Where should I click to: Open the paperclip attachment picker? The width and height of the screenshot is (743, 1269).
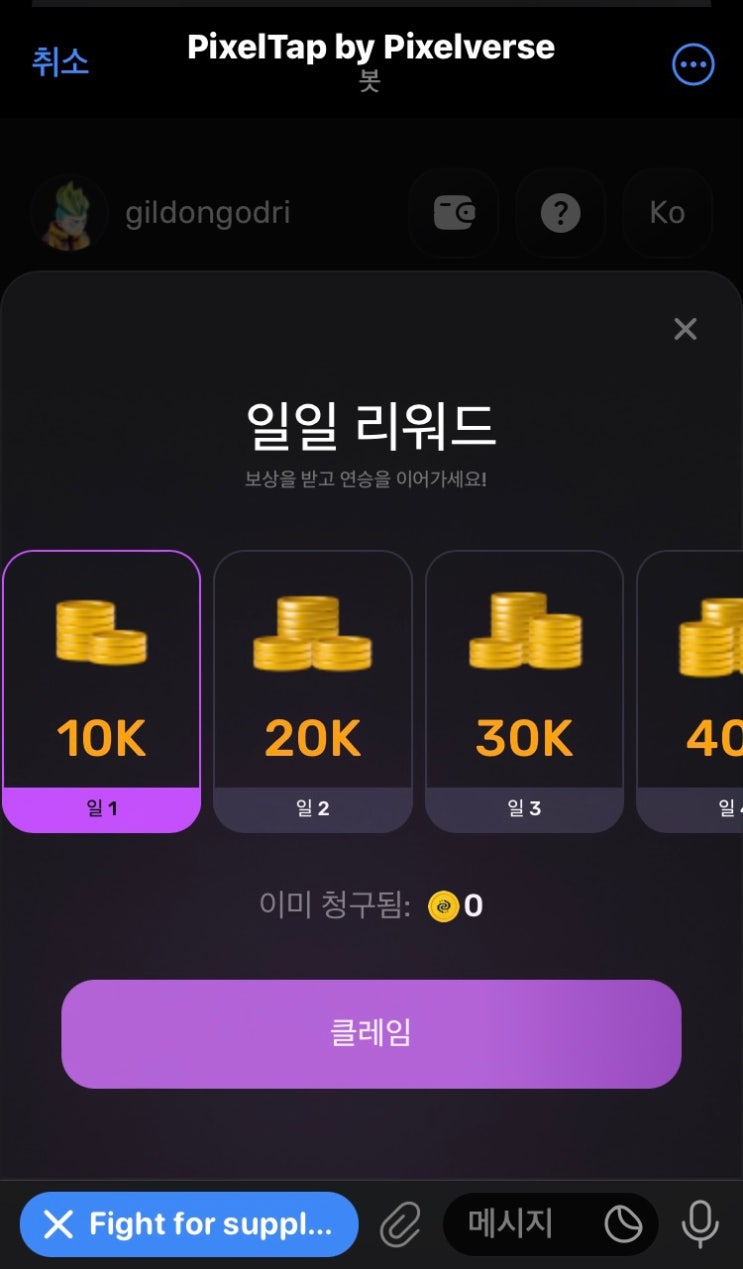click(400, 1224)
